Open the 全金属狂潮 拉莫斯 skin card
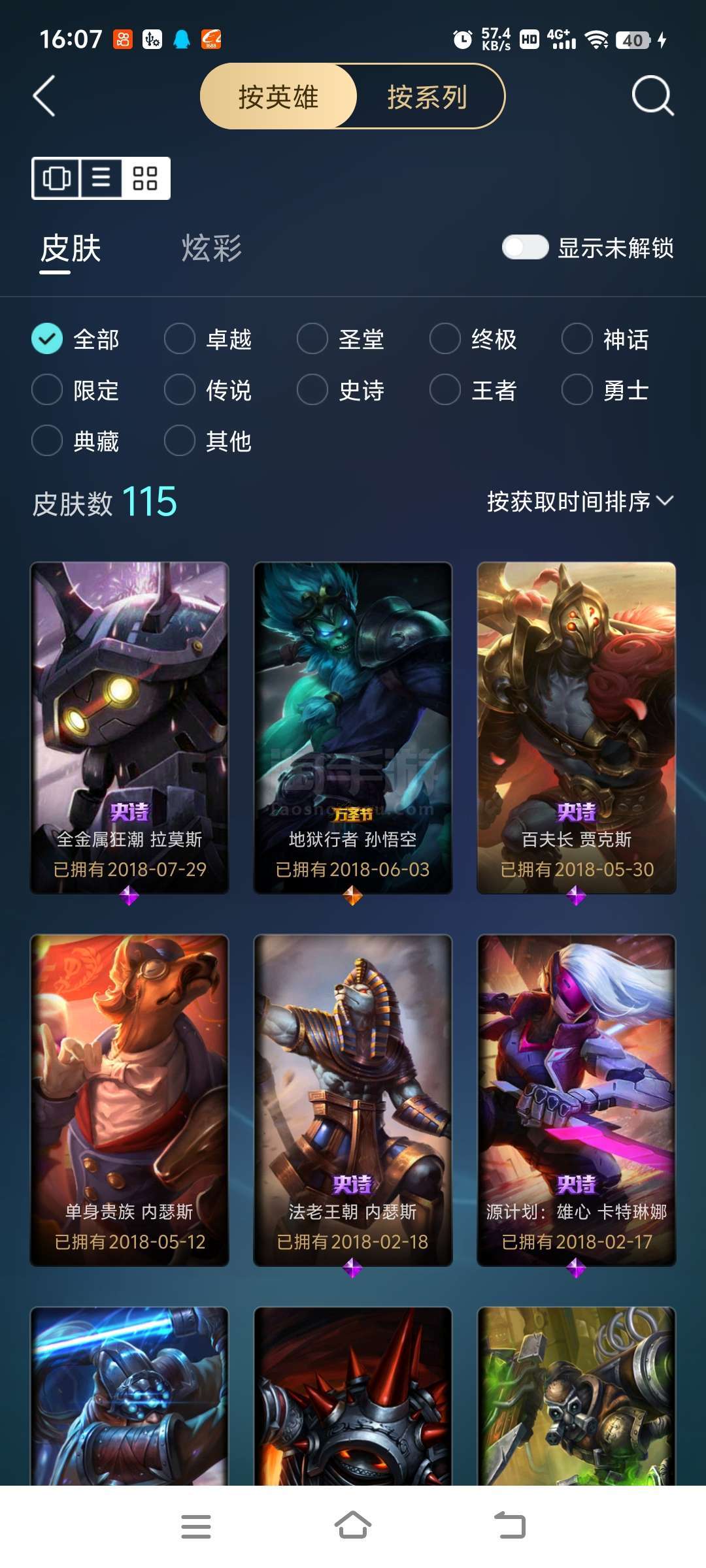This screenshot has width=706, height=1568. click(129, 727)
